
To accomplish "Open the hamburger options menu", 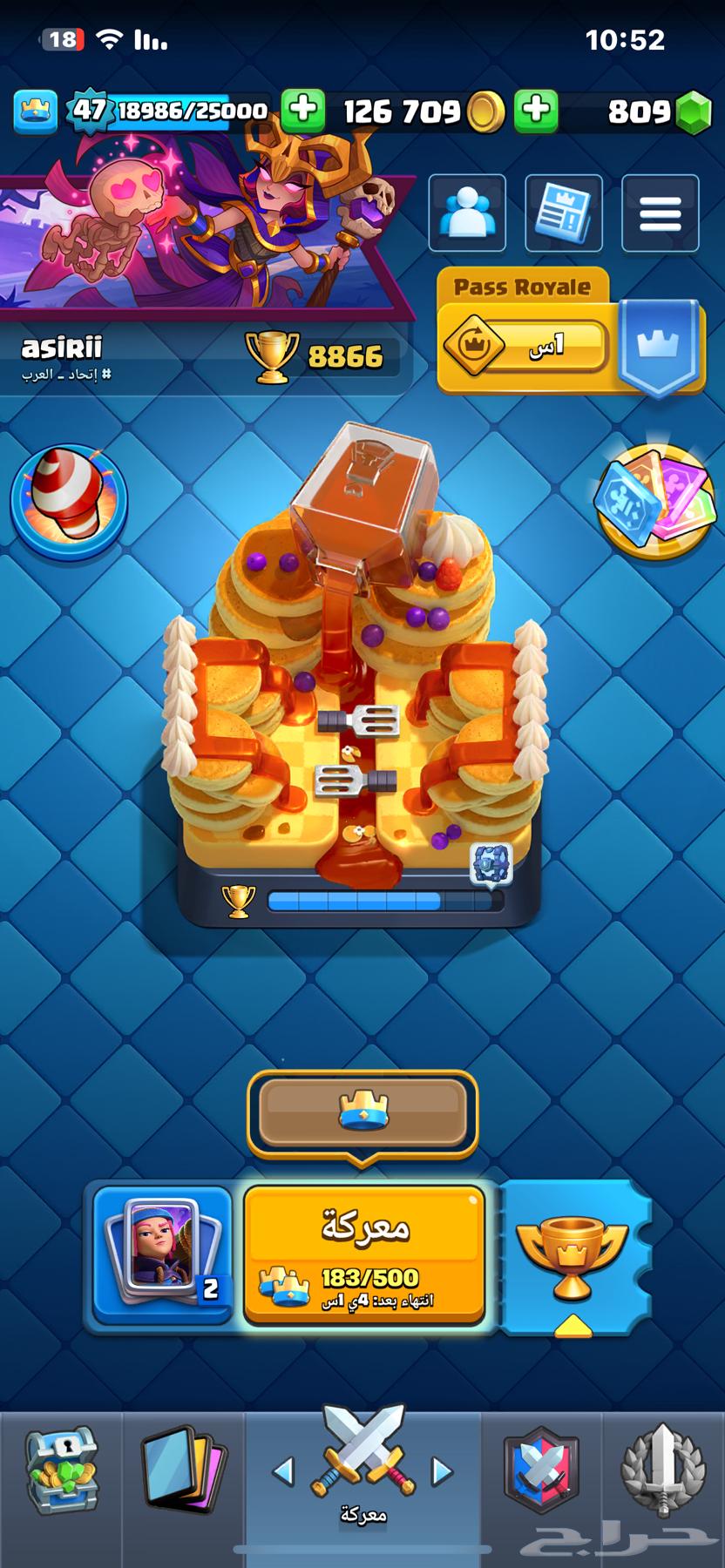I will pos(660,213).
